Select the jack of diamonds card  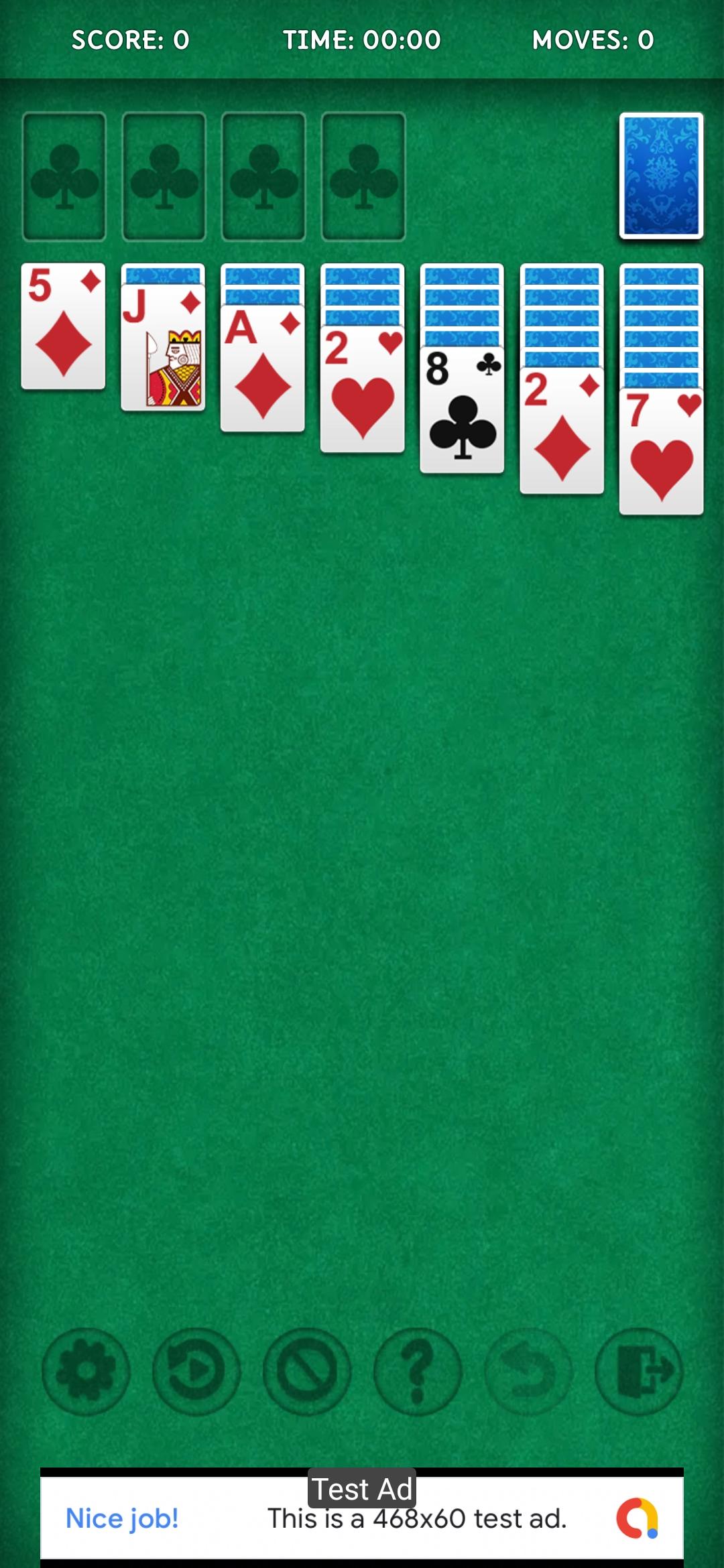(x=163, y=347)
